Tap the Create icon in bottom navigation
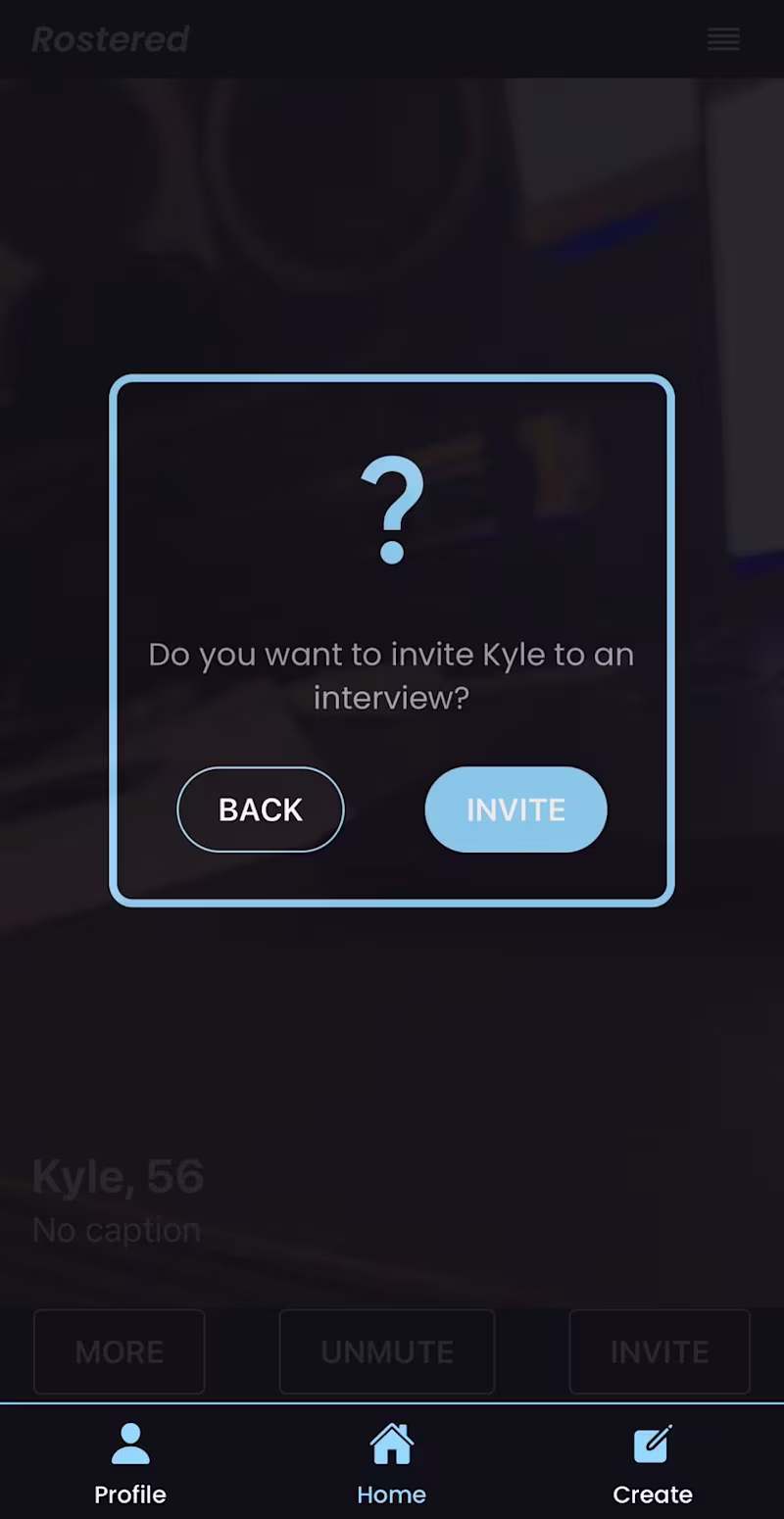784x1519 pixels. click(653, 1460)
